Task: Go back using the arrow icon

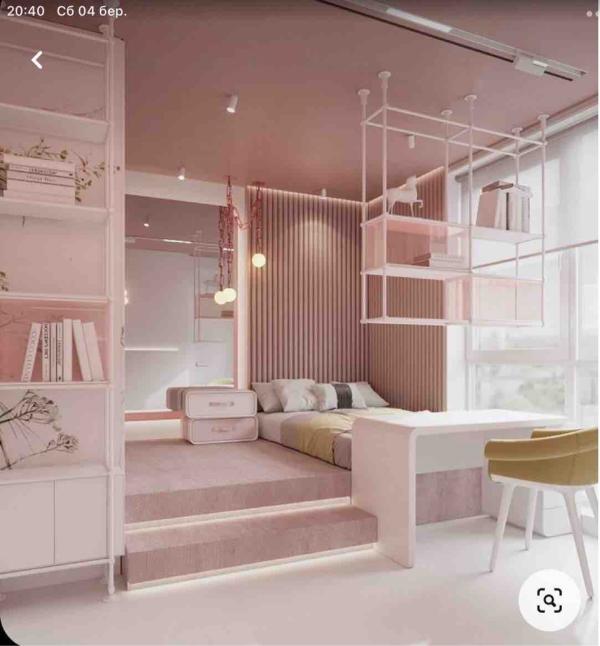Action: tap(37, 60)
